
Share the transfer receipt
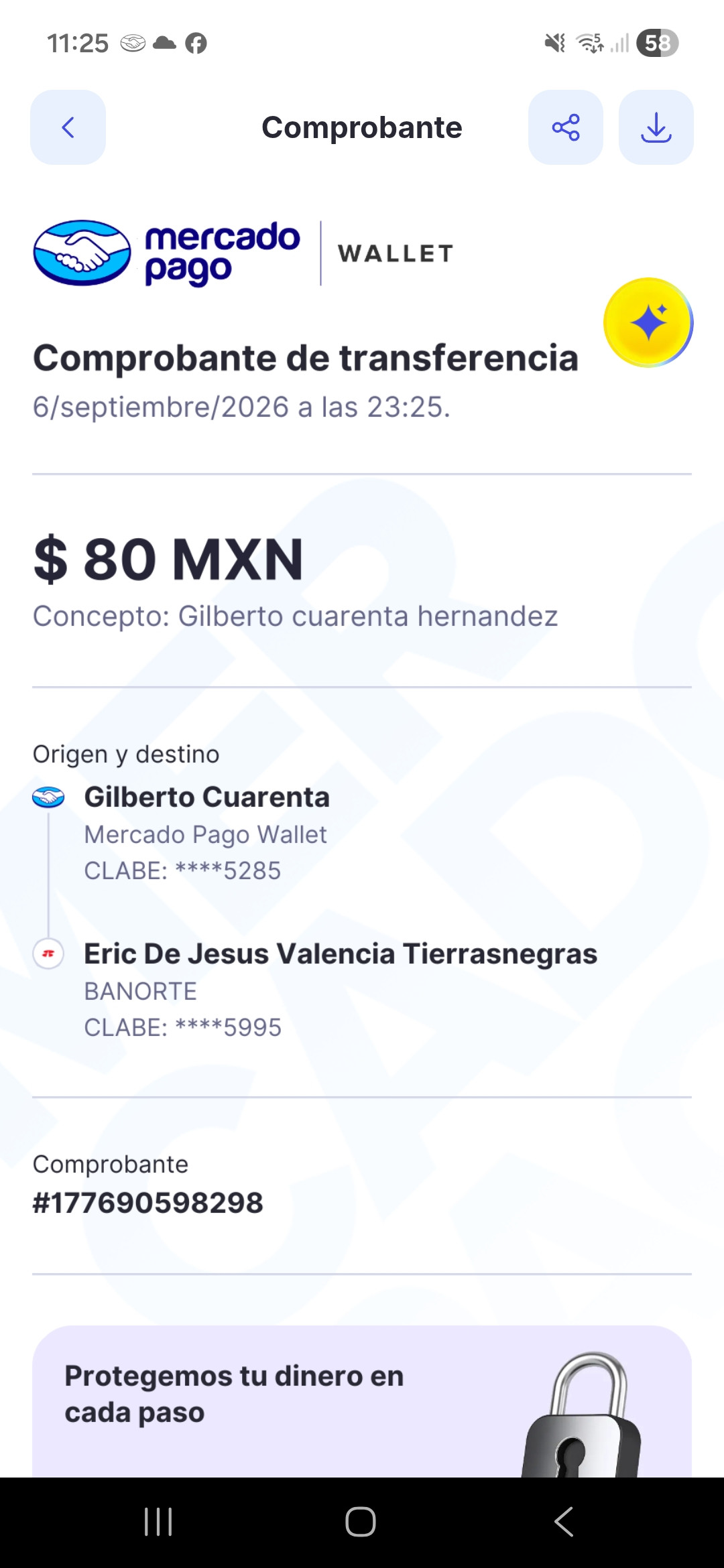(x=565, y=127)
